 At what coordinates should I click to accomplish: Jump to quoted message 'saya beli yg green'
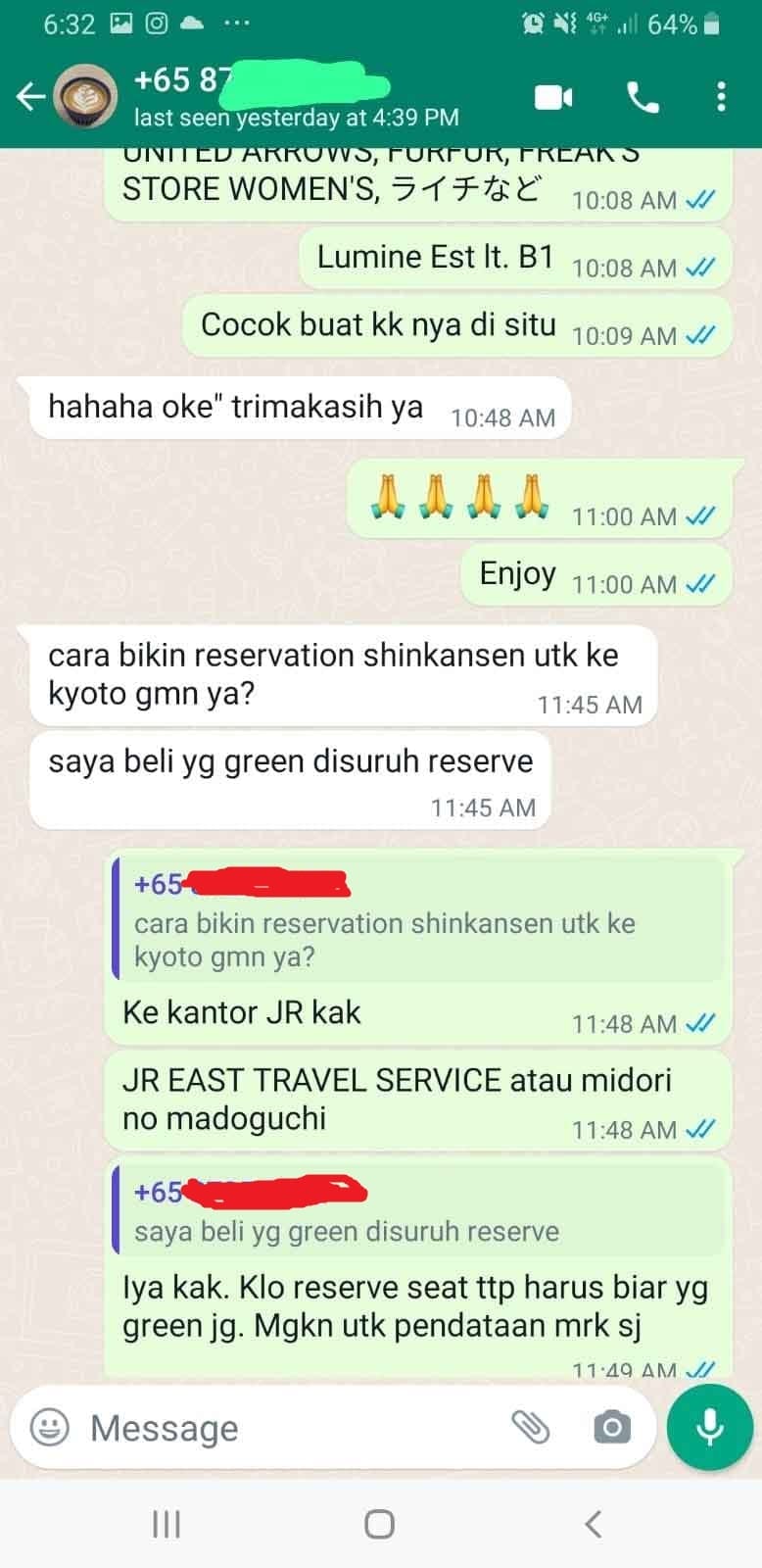[x=417, y=1213]
